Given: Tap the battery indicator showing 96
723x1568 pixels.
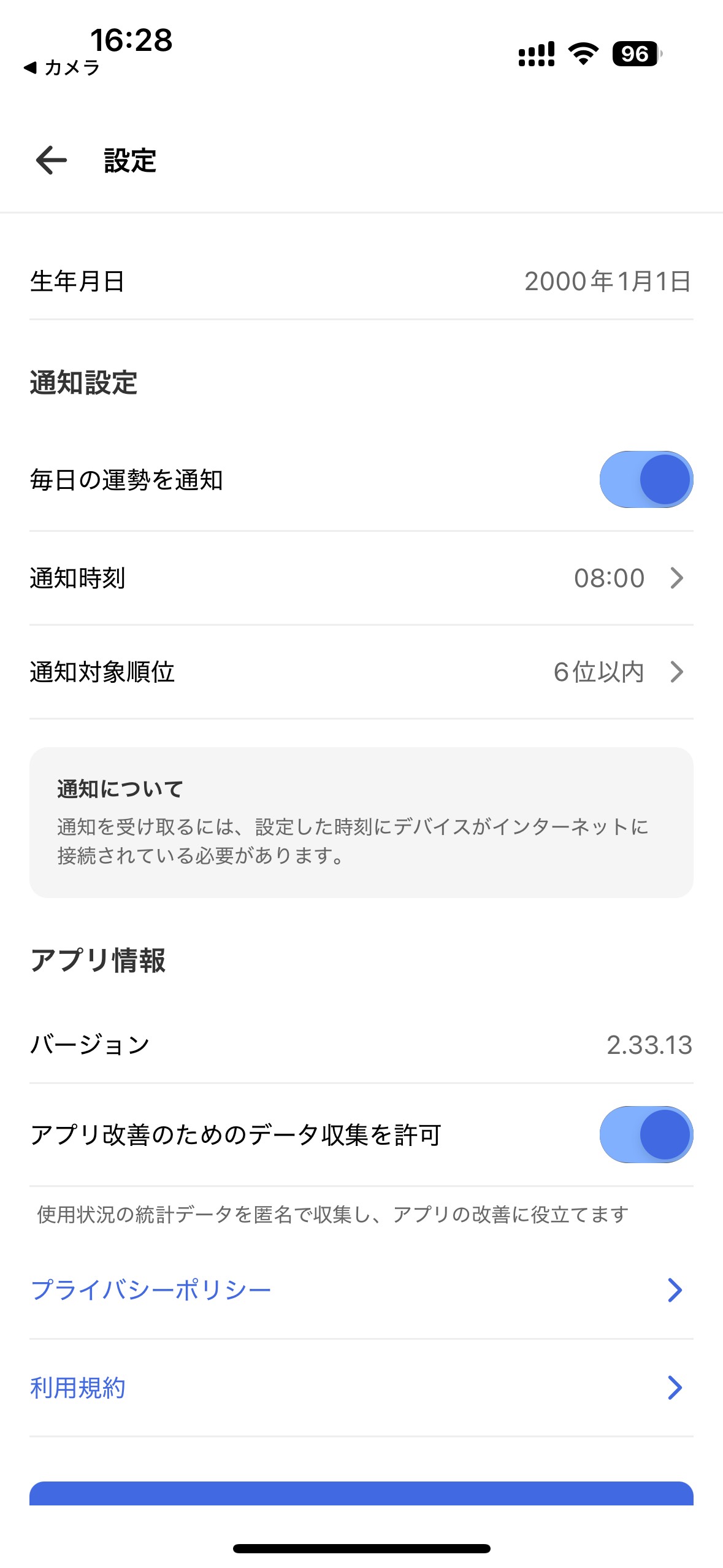Looking at the screenshot, I should click(635, 55).
